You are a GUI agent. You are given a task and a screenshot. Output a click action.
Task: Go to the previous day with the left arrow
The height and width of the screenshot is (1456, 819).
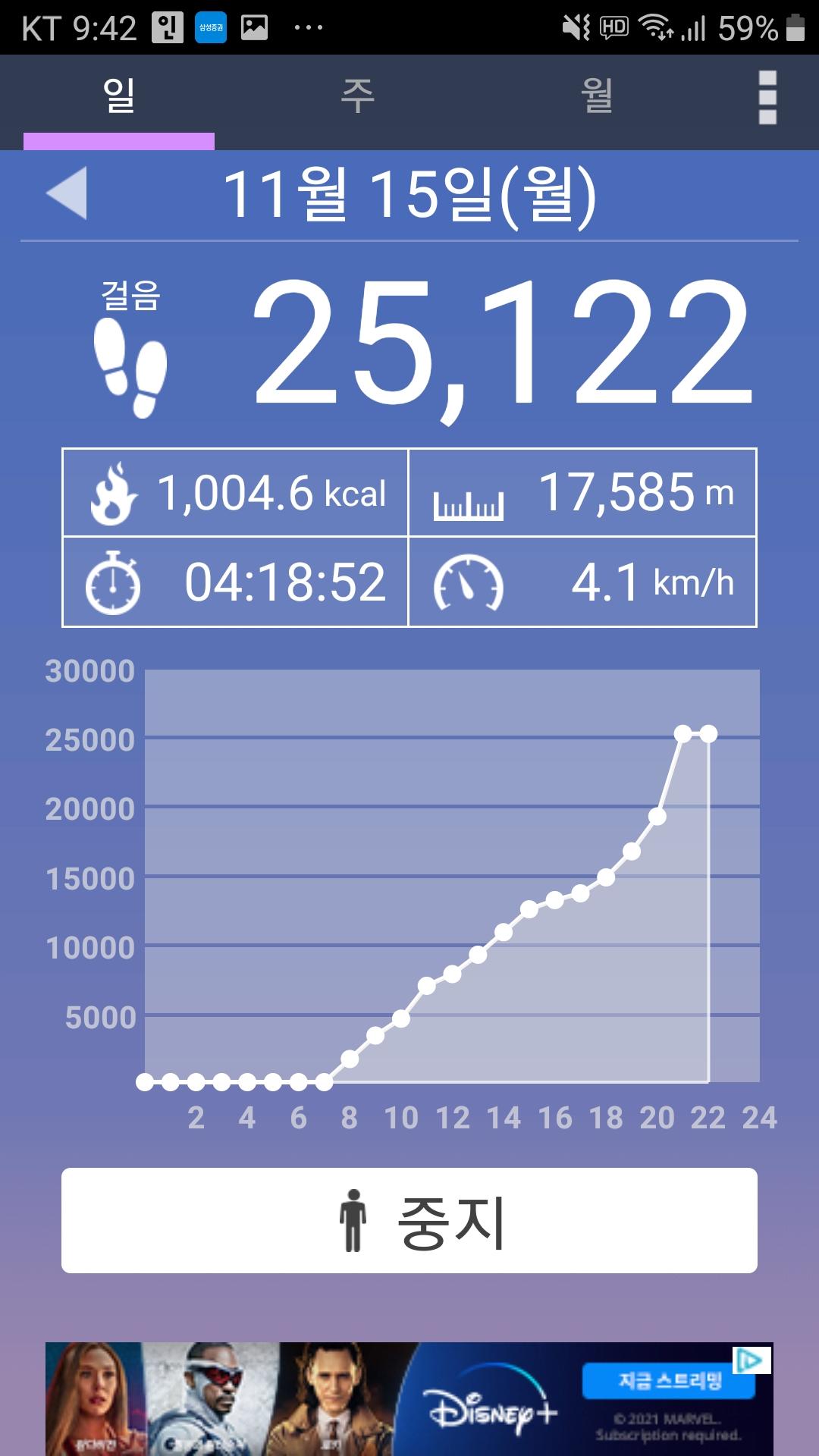pyautogui.click(x=67, y=193)
